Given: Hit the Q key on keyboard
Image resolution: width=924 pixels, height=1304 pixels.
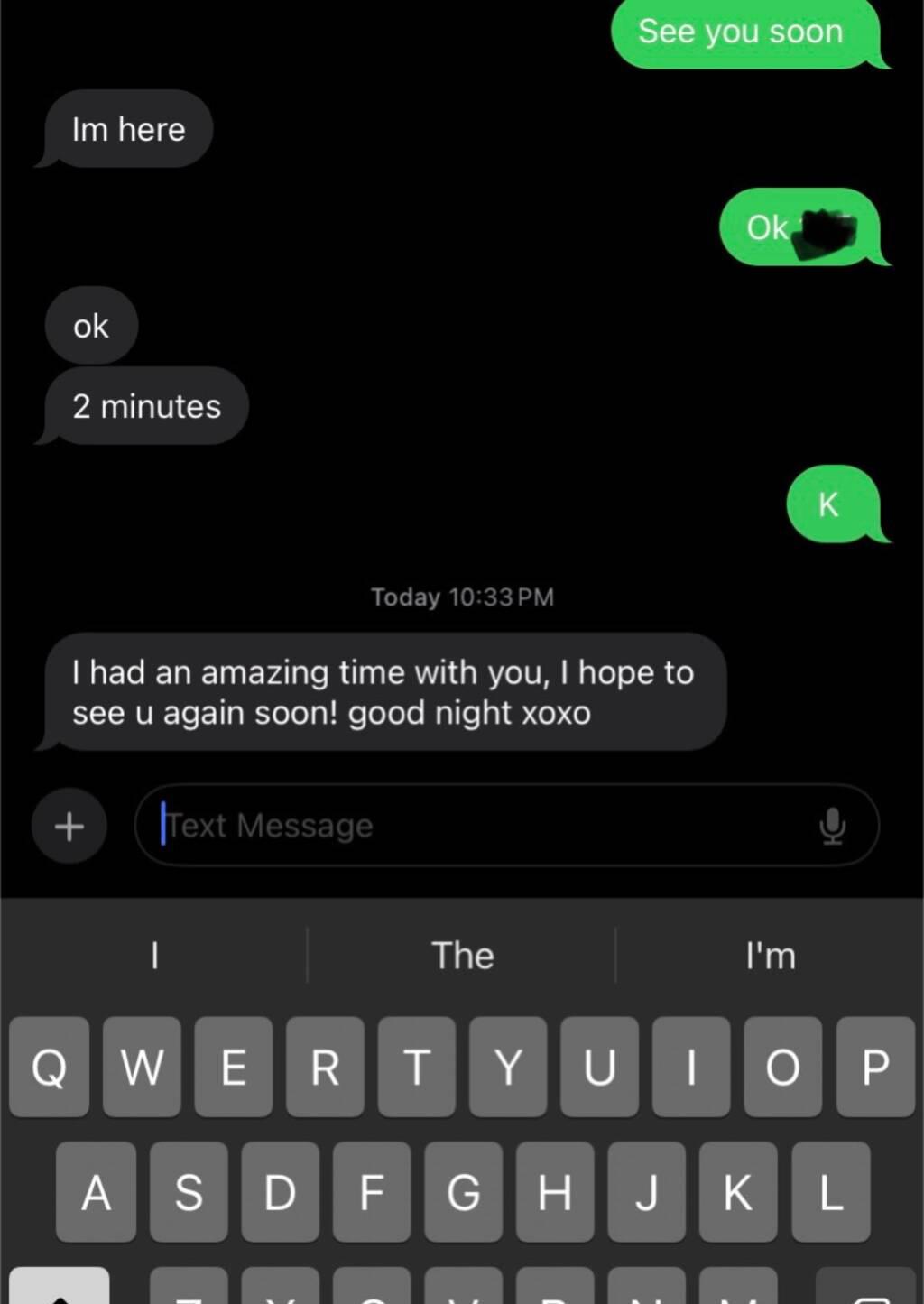Looking at the screenshot, I should (x=50, y=1067).
